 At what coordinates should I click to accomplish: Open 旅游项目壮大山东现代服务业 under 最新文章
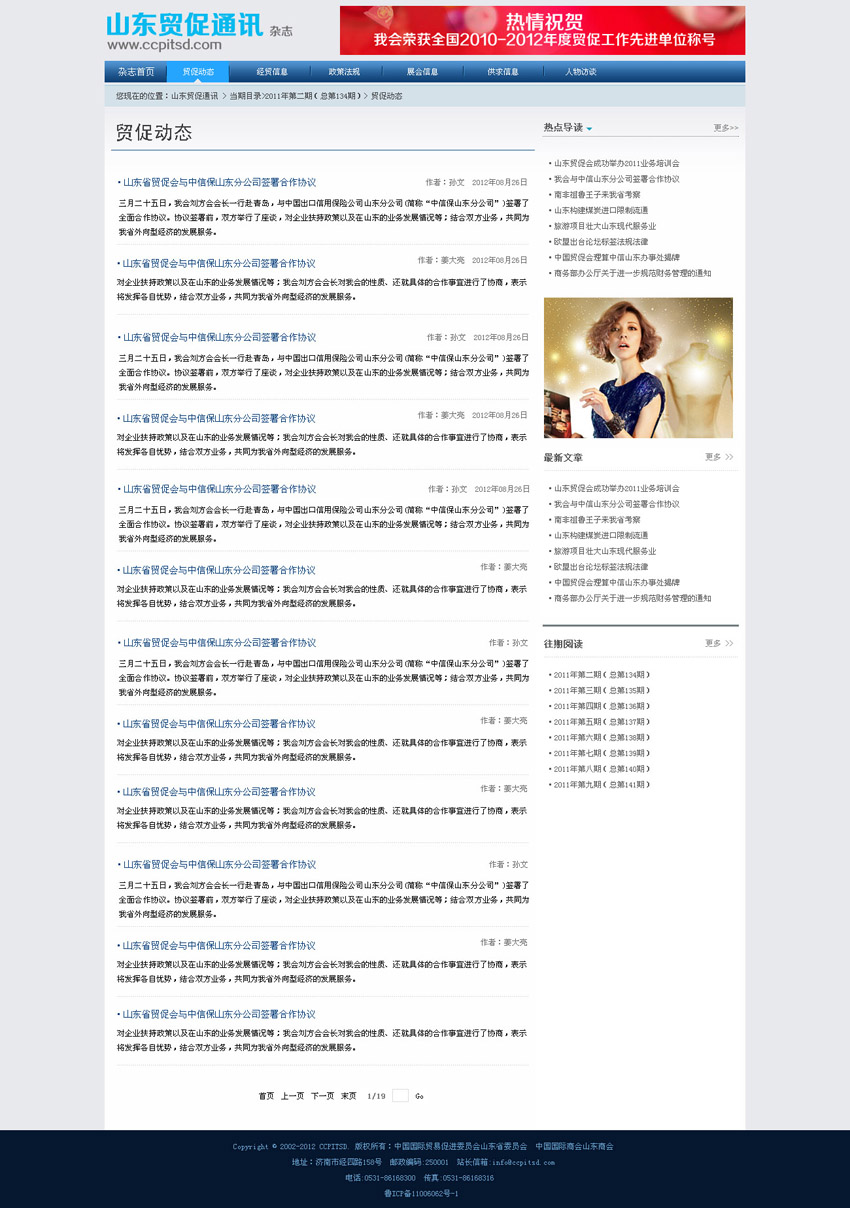tap(605, 551)
